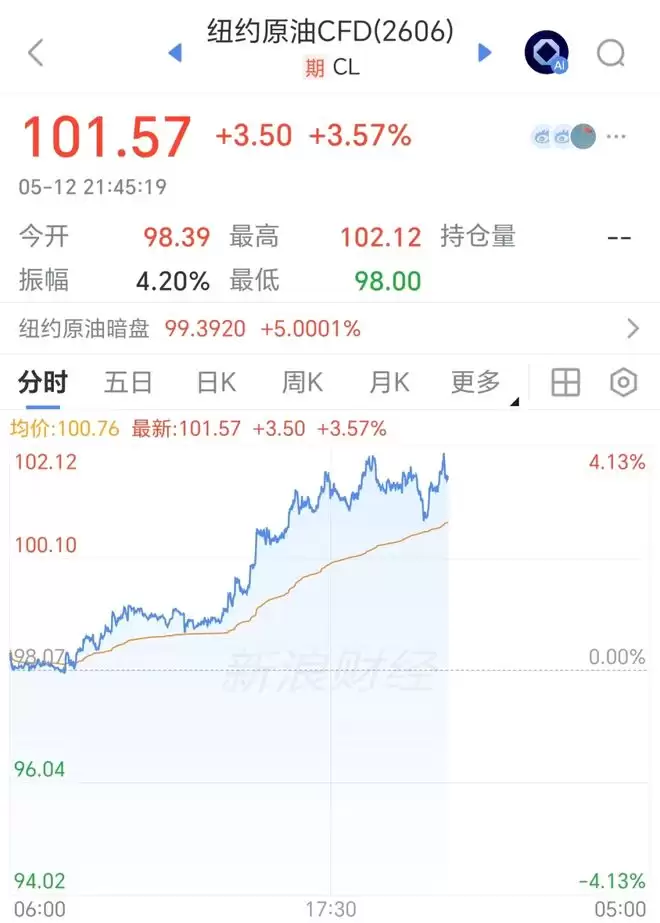660x923 pixels.
Task: Open chart settings hexagon icon
Action: pos(623,383)
